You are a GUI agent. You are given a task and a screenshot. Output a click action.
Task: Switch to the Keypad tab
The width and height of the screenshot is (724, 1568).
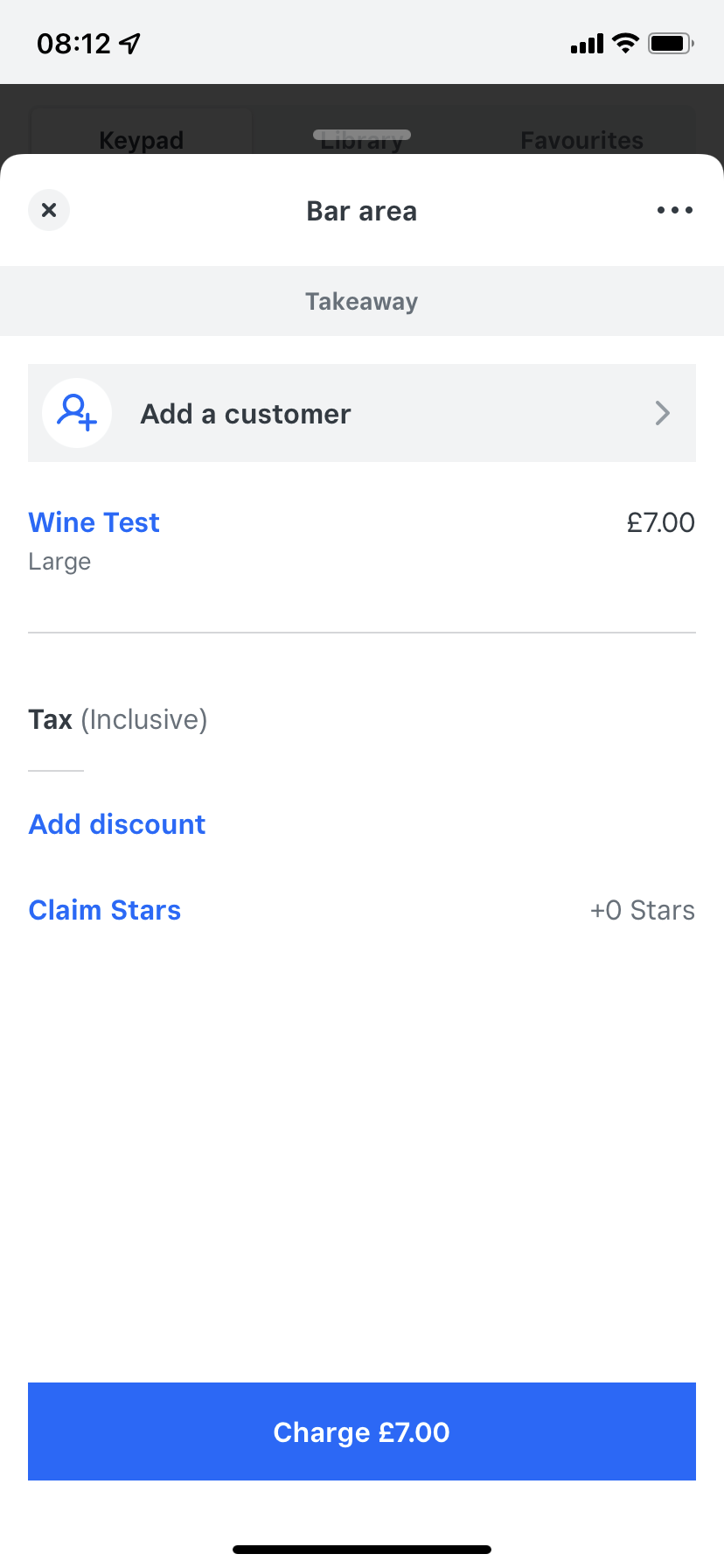[141, 140]
